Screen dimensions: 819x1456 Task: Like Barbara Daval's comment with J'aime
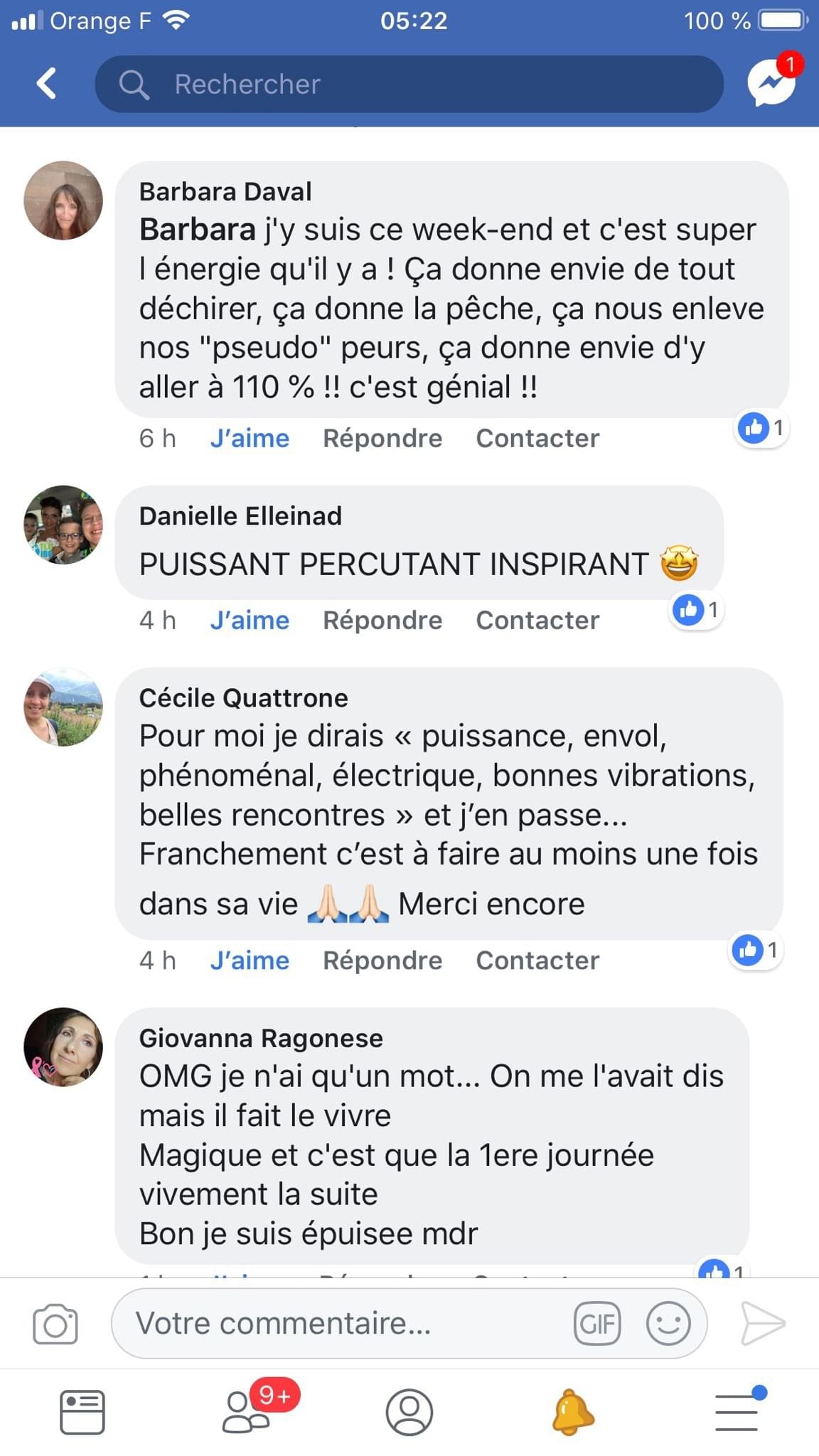250,439
